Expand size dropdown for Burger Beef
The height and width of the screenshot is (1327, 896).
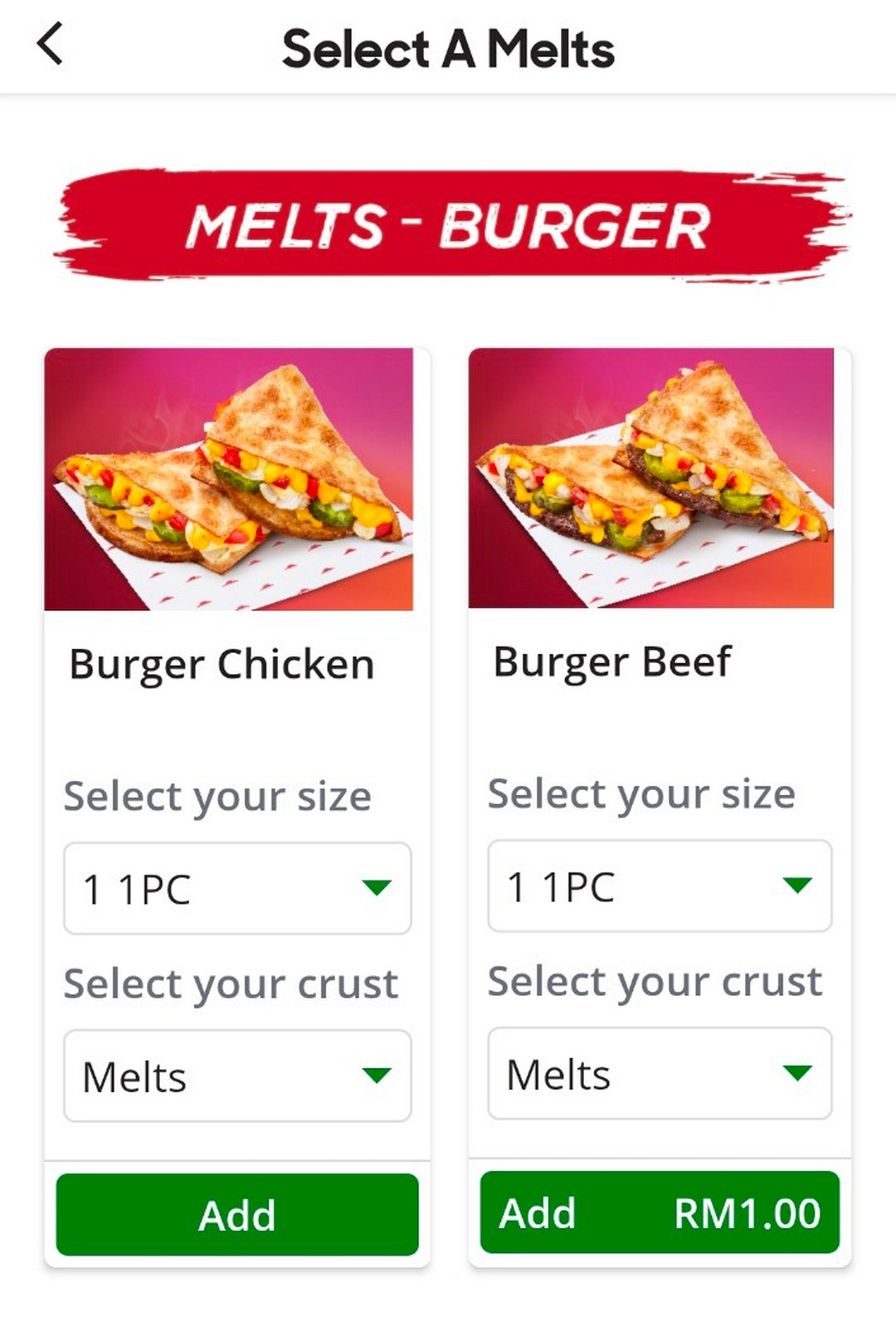click(660, 886)
